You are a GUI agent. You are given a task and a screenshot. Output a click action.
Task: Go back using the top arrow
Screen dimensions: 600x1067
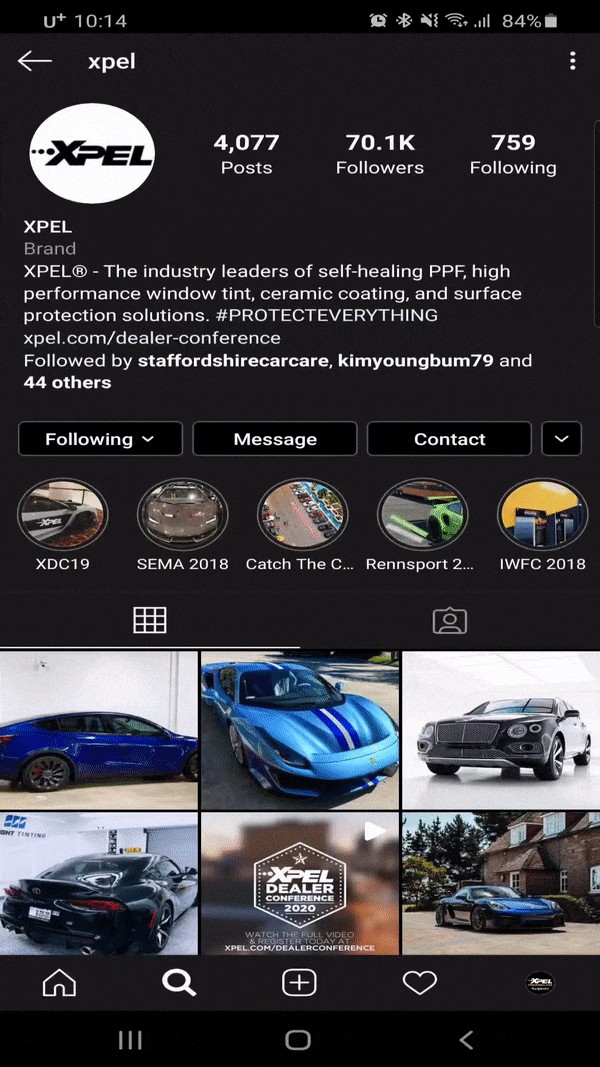35,61
